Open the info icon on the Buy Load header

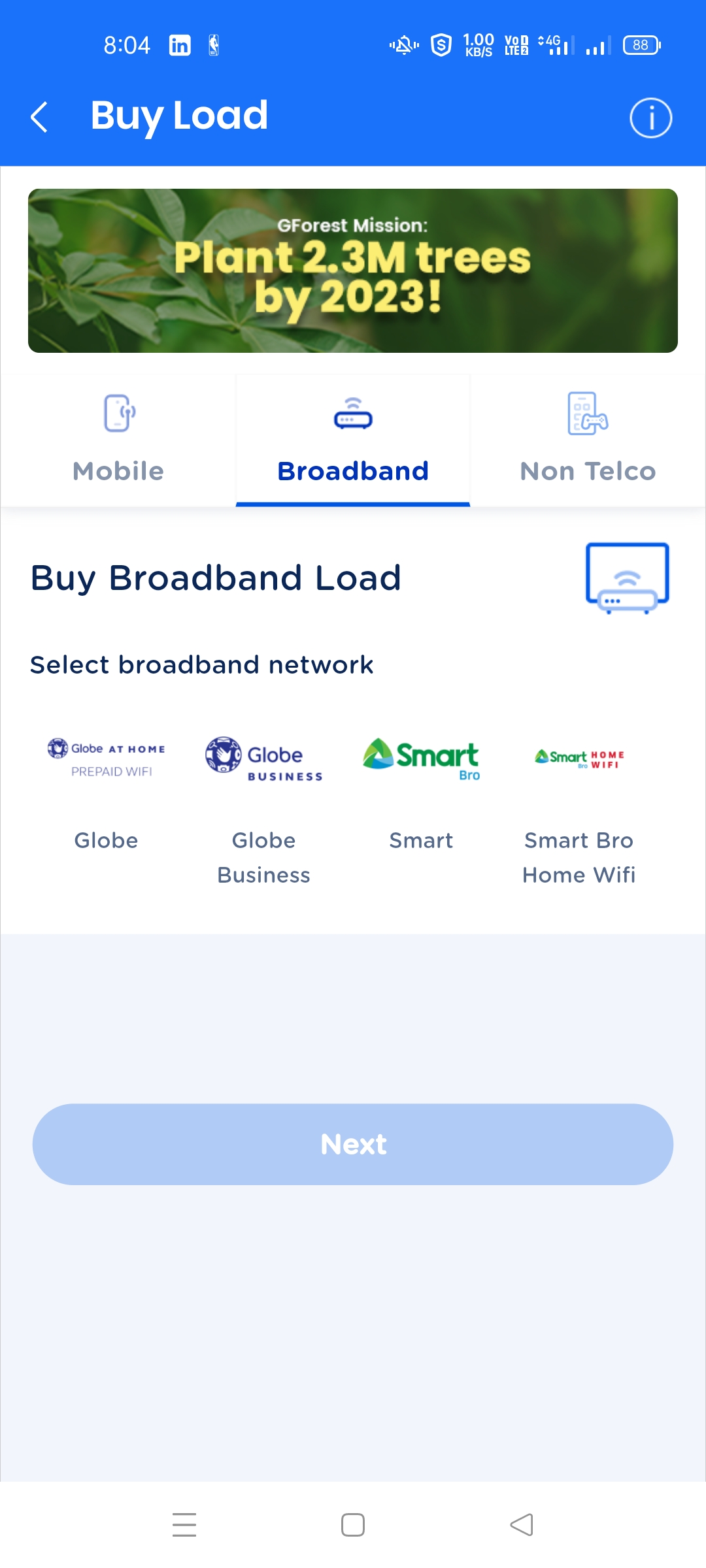point(650,118)
